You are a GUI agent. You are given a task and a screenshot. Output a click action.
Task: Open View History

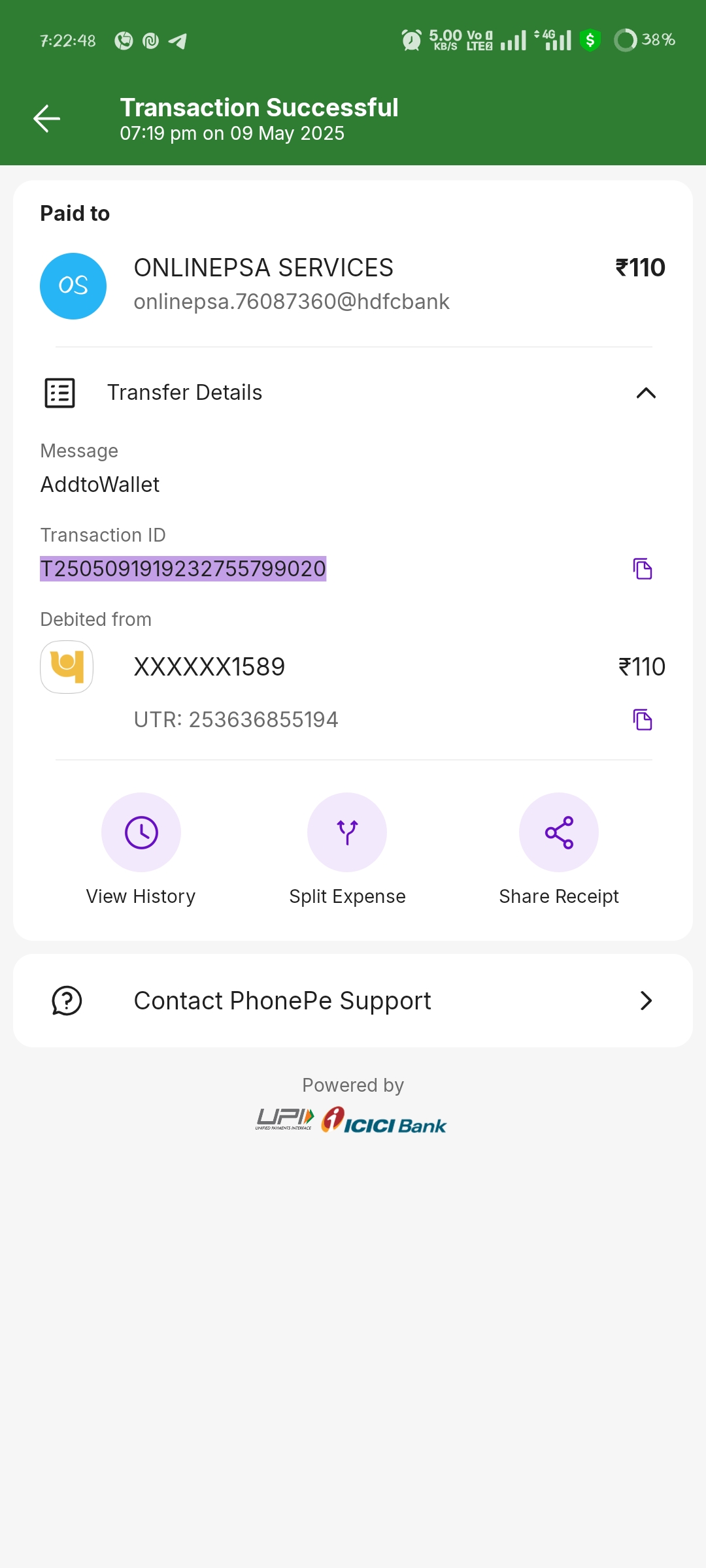click(x=141, y=832)
